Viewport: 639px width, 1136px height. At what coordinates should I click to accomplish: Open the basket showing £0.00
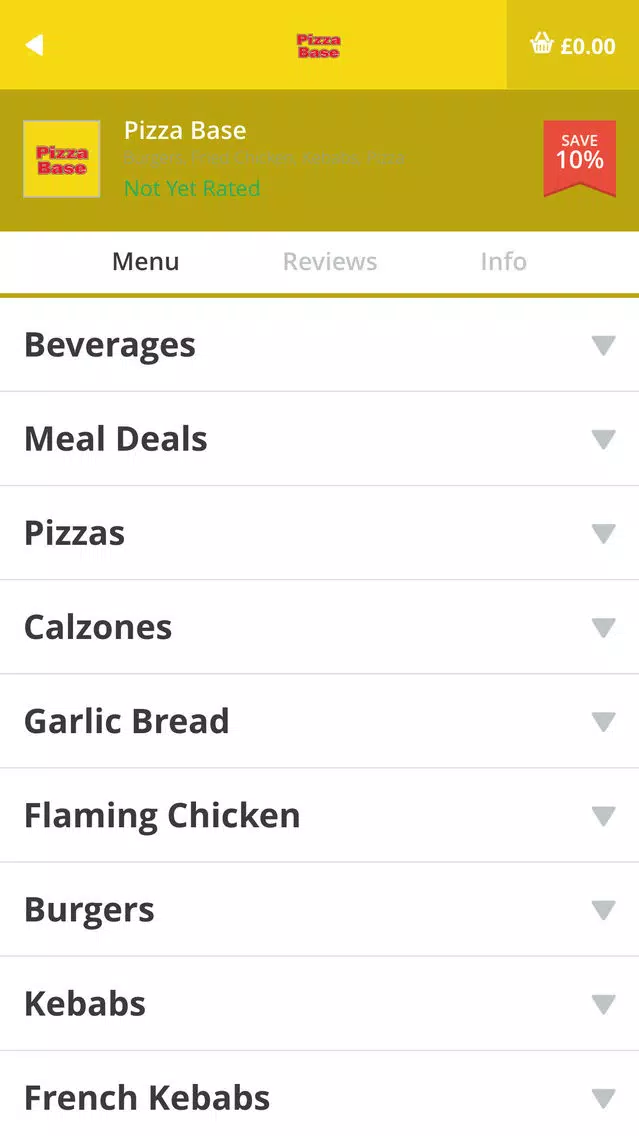click(572, 45)
